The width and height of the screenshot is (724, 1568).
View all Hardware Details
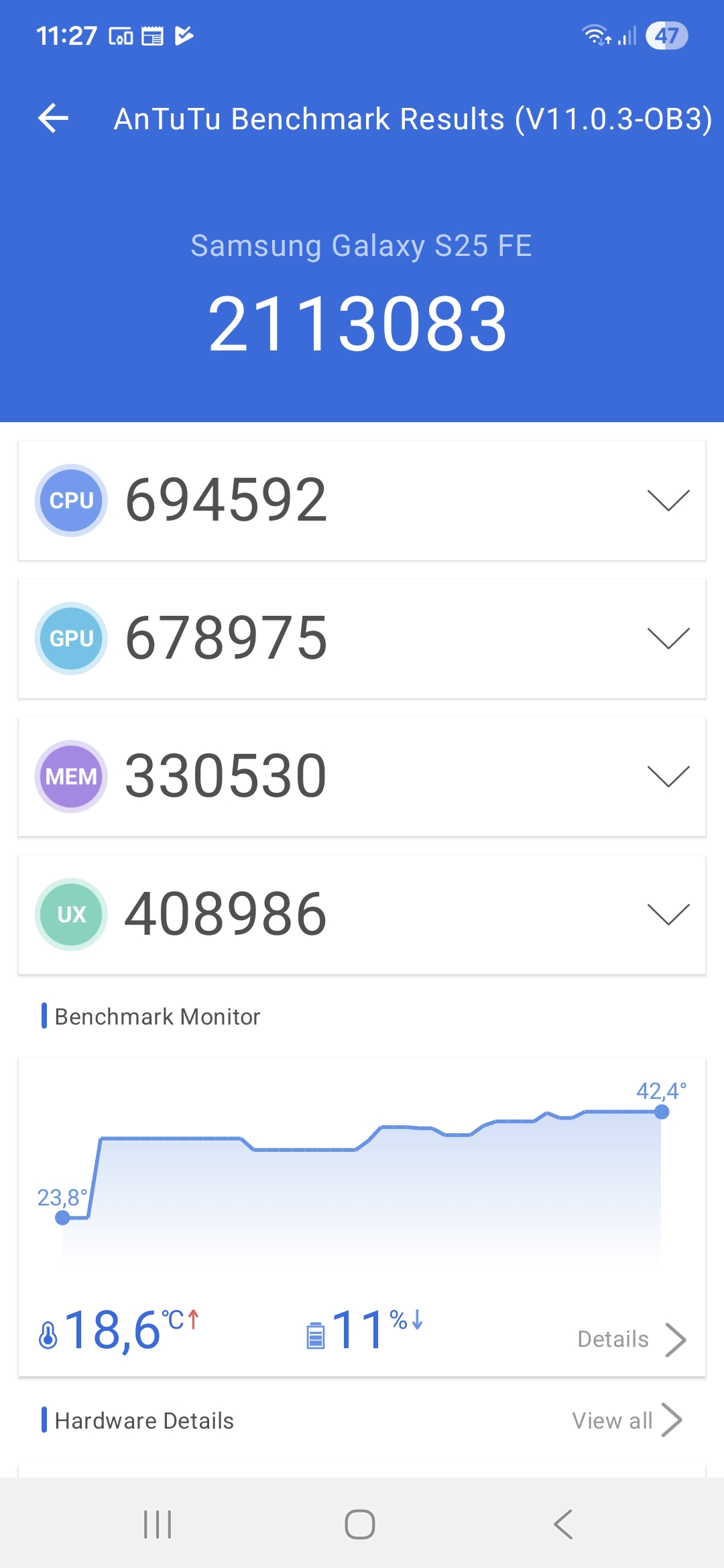coord(626,1421)
